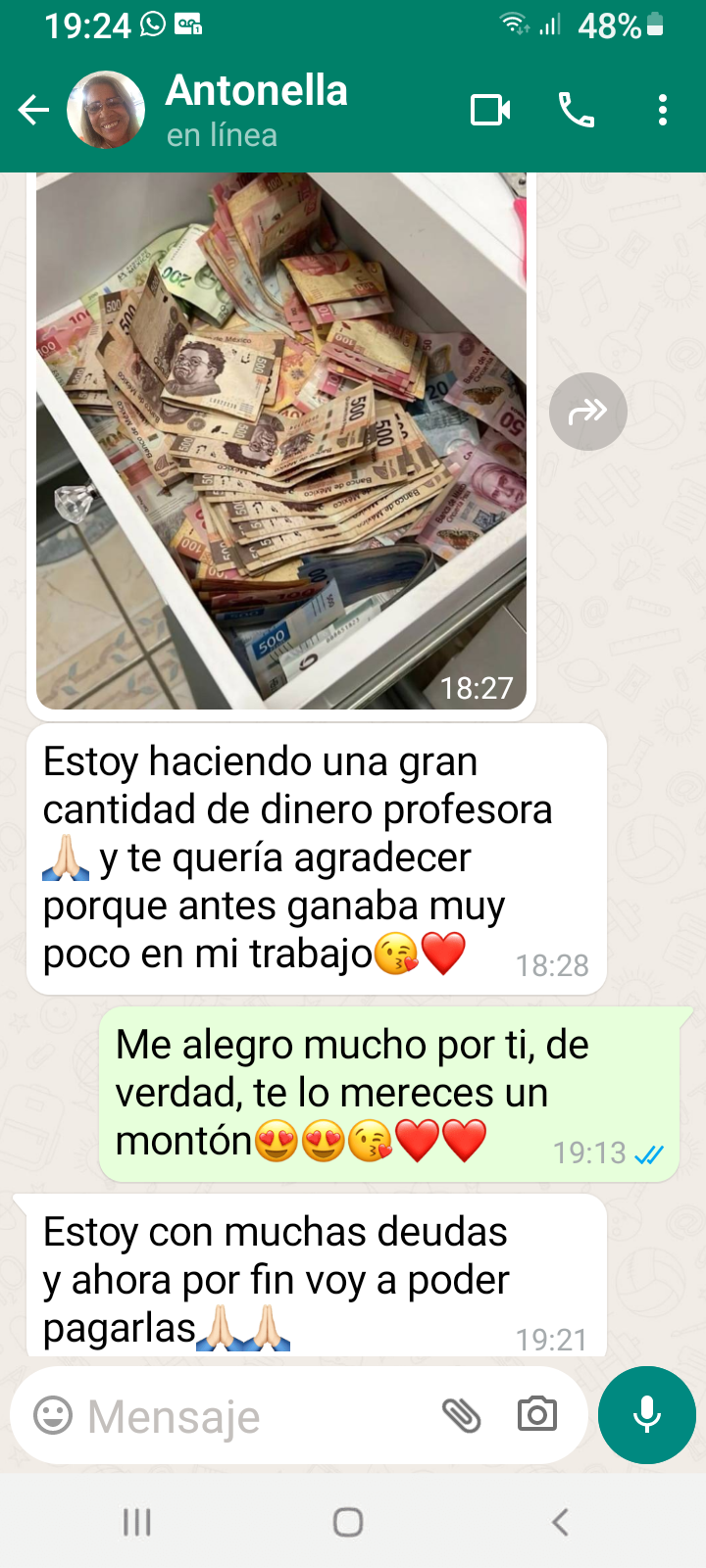Open the emoji picker

click(x=53, y=1415)
